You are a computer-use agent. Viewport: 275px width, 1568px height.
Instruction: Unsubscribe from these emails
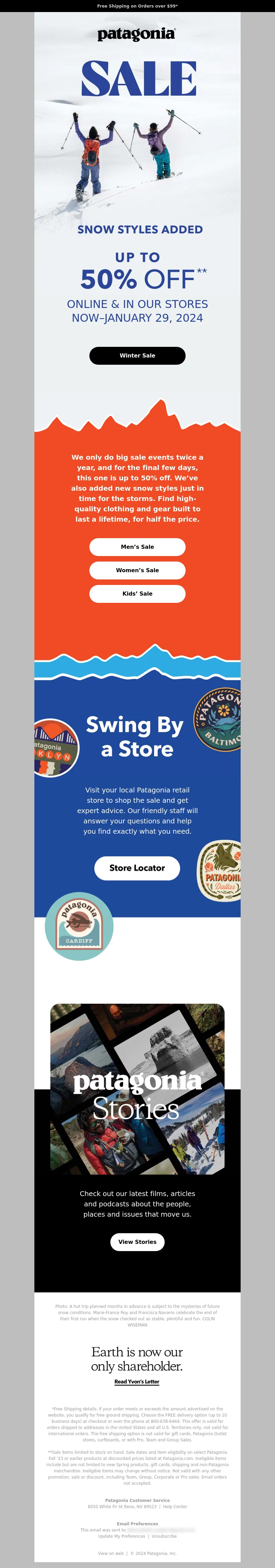coord(164,1536)
